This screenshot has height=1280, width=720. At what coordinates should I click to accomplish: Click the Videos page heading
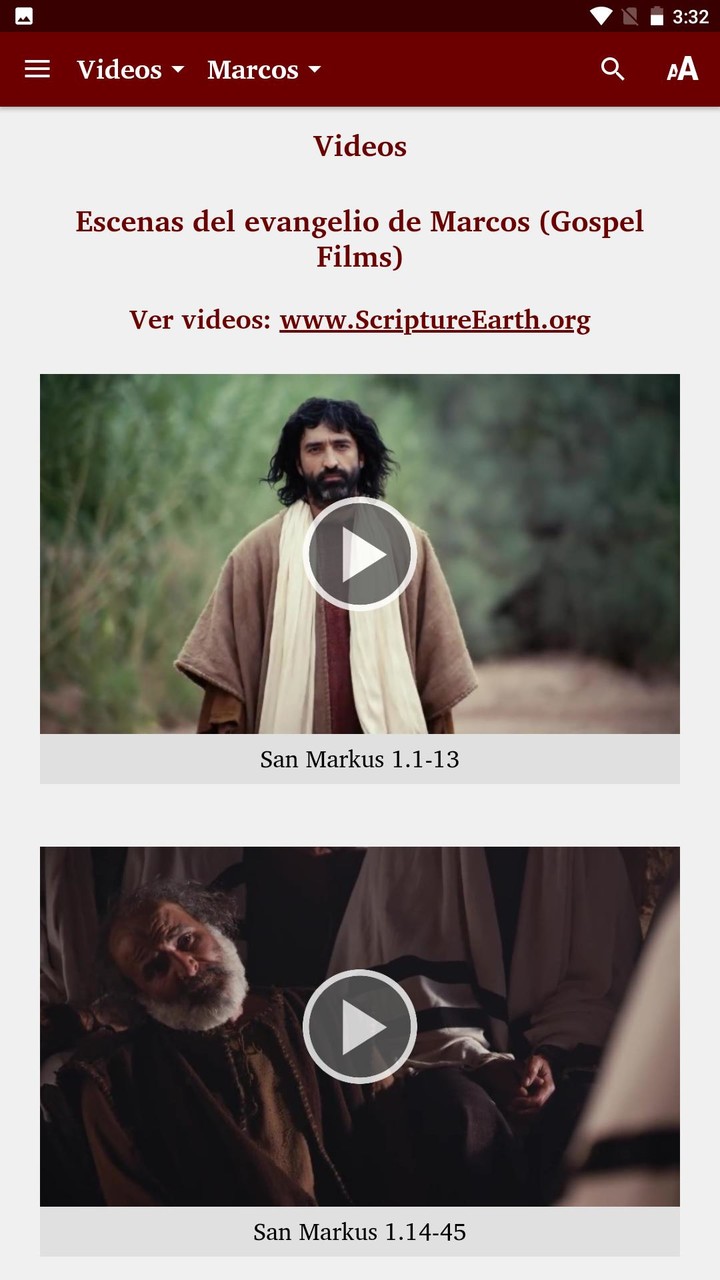tap(360, 146)
